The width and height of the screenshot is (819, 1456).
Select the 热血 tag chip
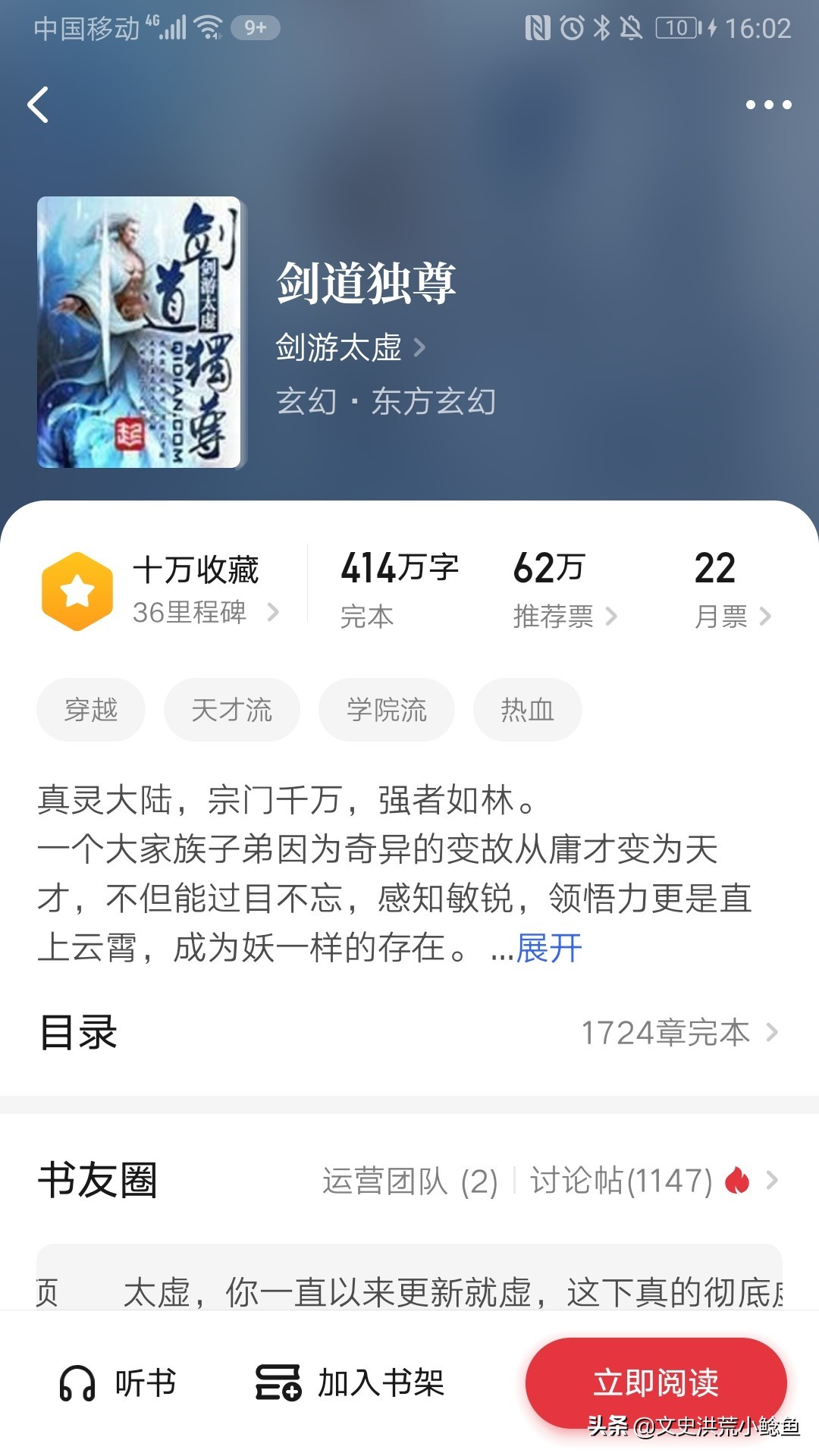(x=527, y=710)
